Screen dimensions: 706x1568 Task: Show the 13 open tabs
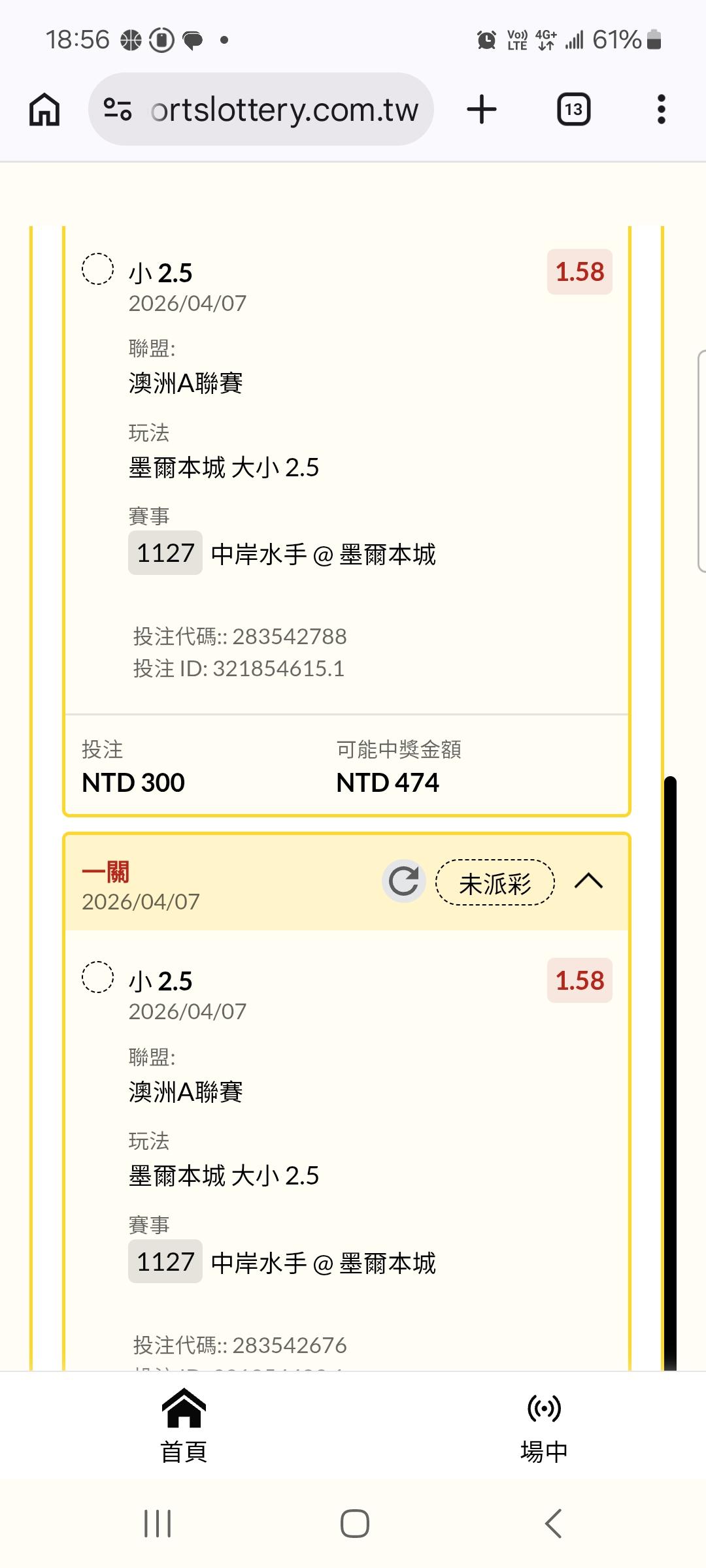(573, 109)
